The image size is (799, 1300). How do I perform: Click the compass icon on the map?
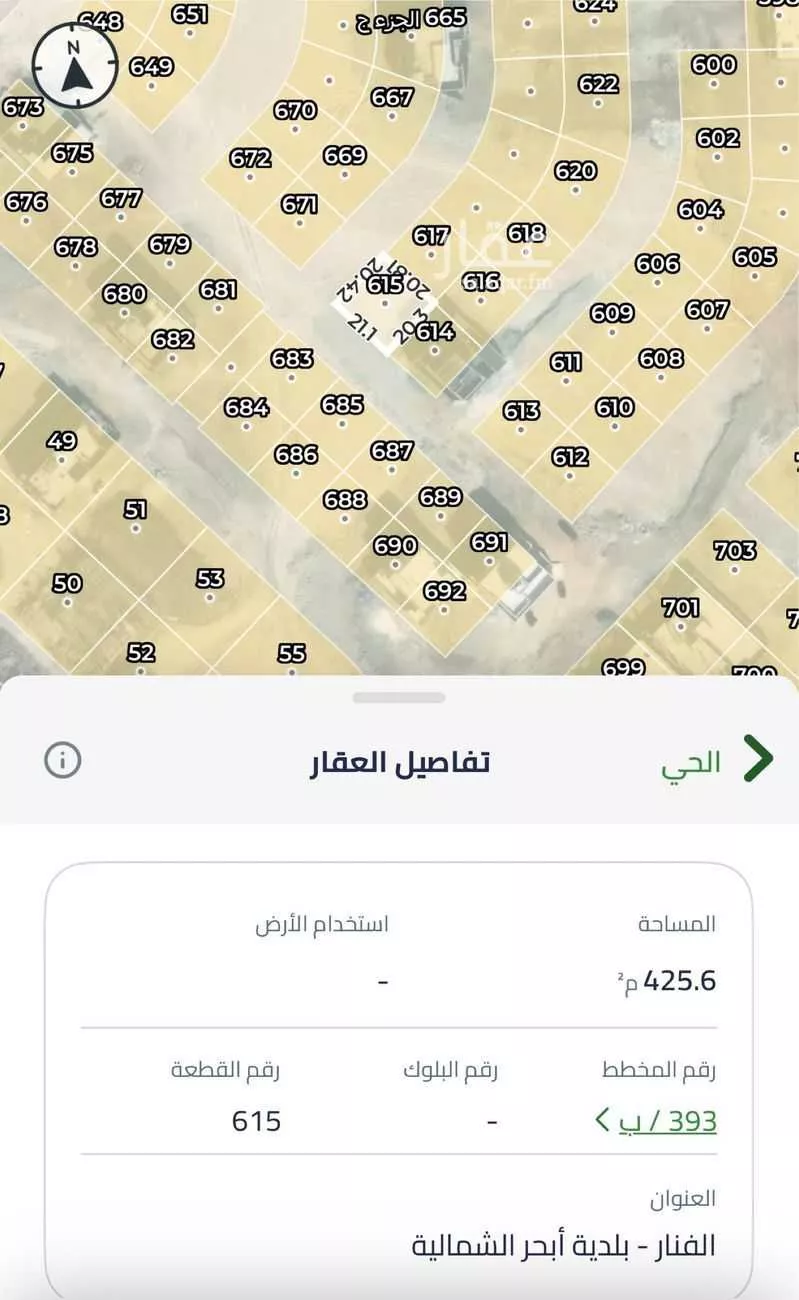click(75, 65)
